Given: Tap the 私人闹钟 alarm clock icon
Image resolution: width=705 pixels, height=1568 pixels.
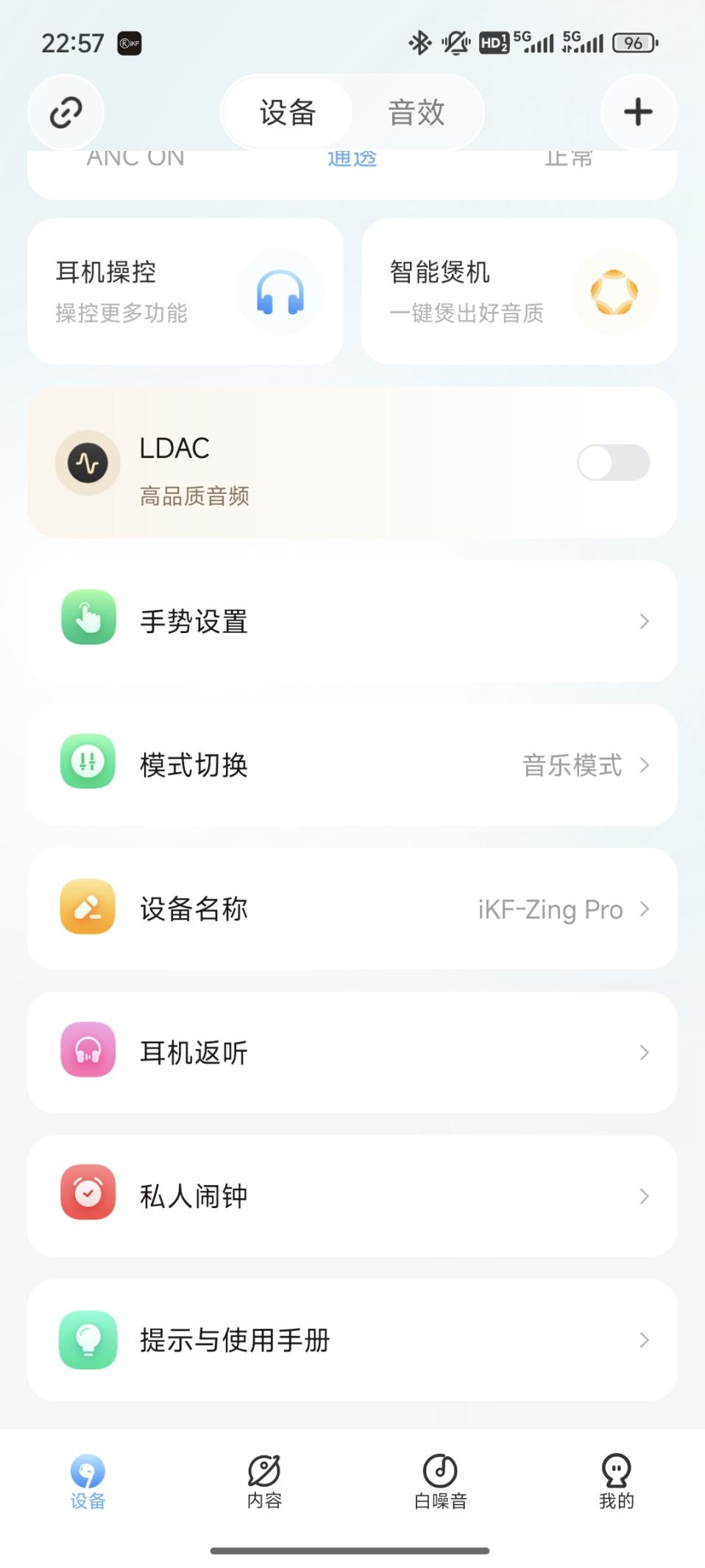Looking at the screenshot, I should pos(88,1194).
